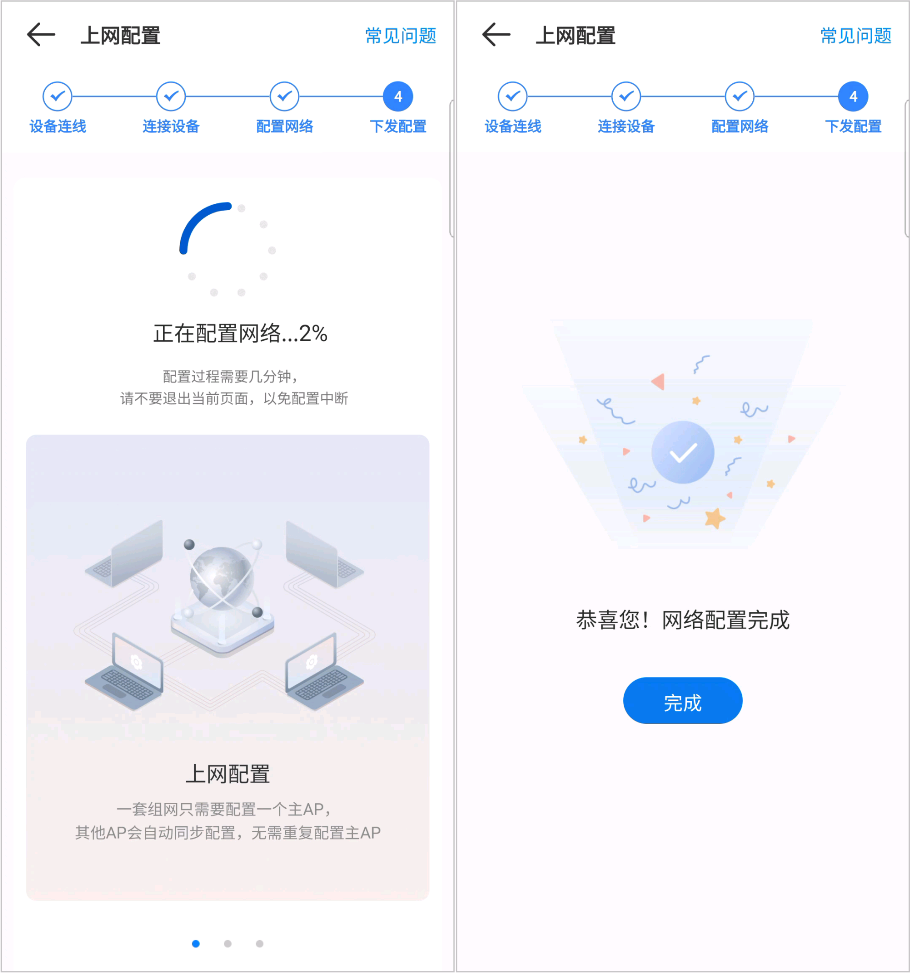Image resolution: width=910 pixels, height=973 pixels.
Task: Click the back arrow on the completed page
Action: coord(496,34)
